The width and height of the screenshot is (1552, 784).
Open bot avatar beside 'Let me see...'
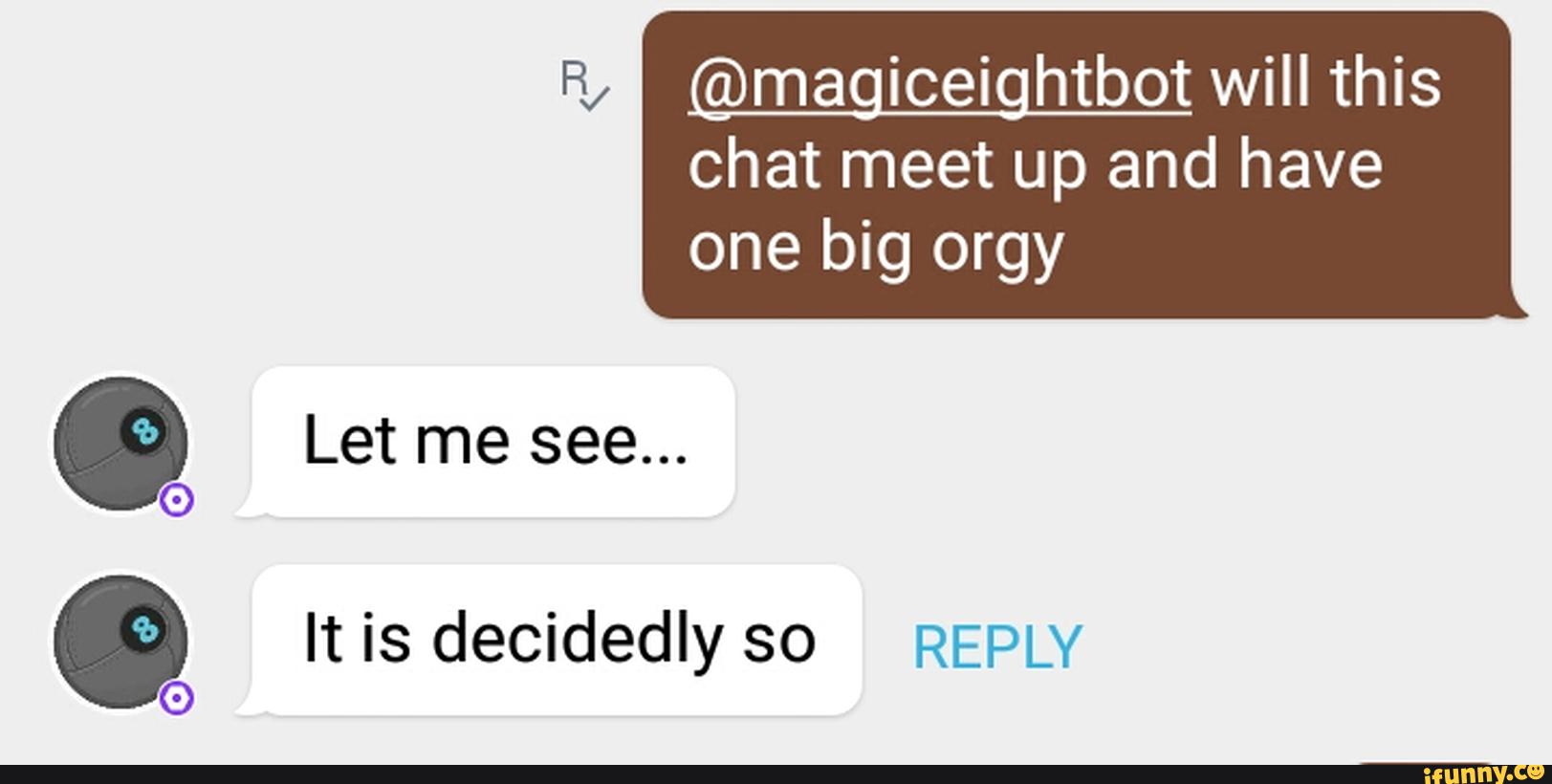pyautogui.click(x=120, y=444)
